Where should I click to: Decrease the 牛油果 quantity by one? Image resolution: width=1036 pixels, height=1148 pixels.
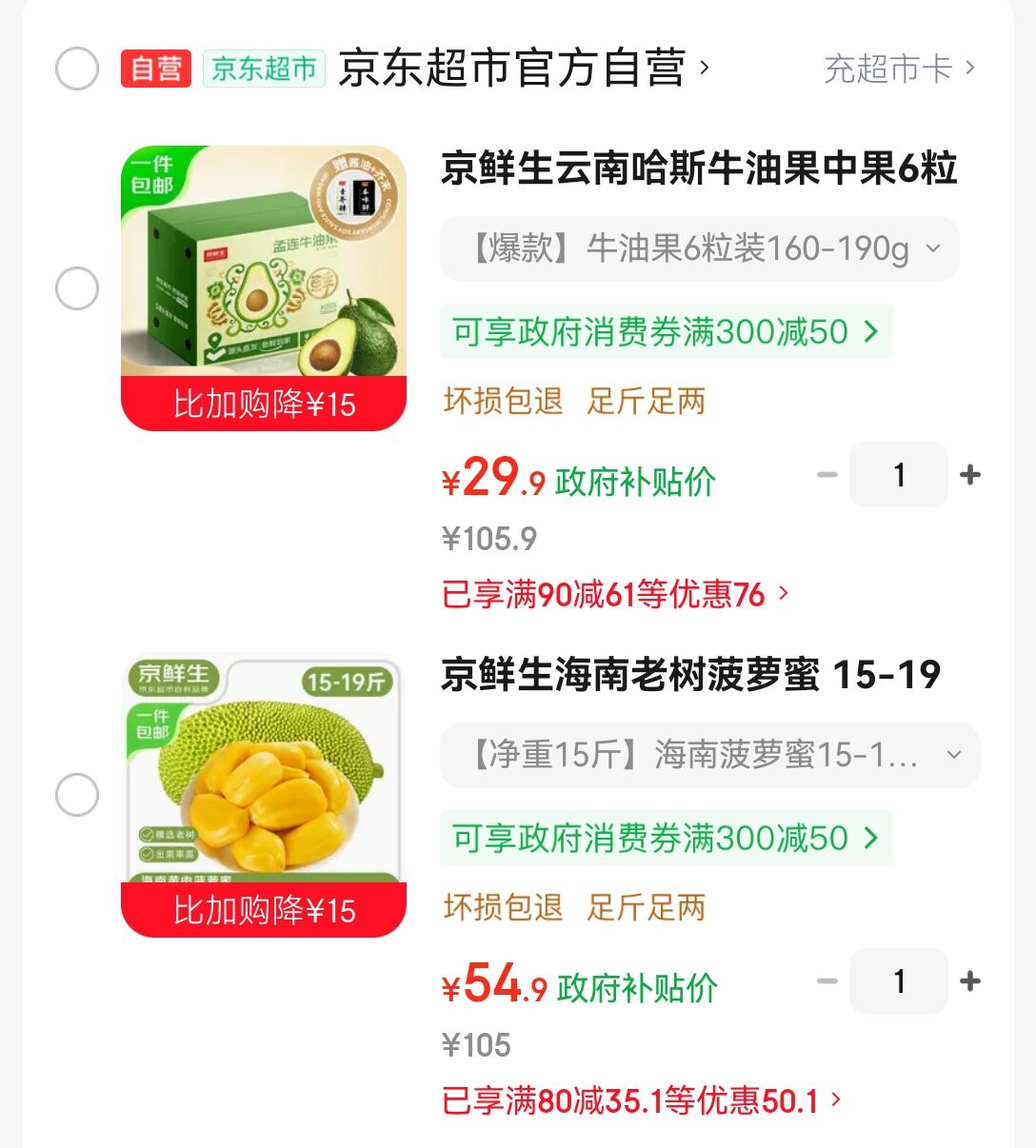click(x=827, y=474)
